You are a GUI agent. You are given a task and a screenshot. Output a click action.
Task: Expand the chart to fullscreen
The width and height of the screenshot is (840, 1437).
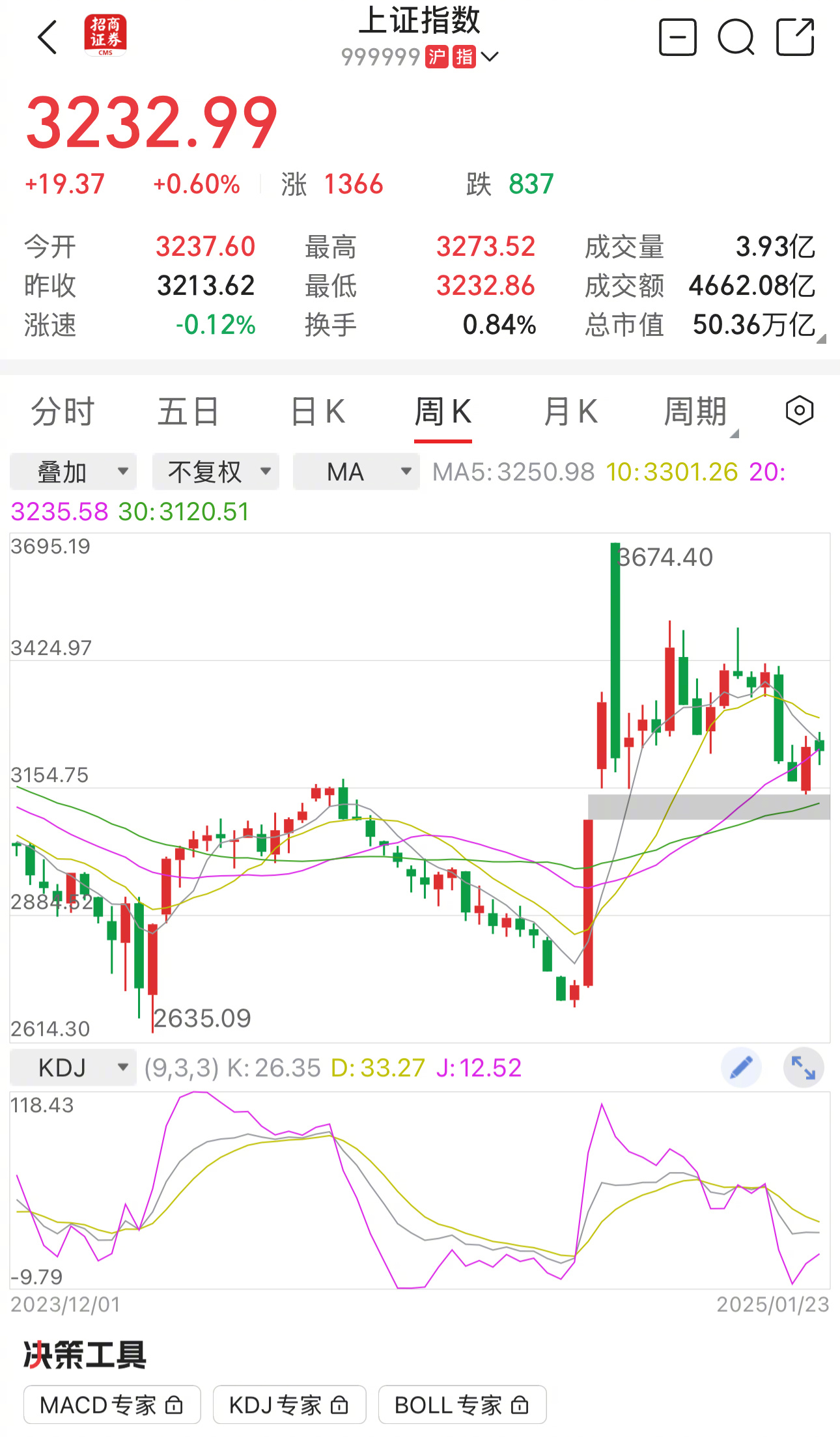pos(804,1068)
